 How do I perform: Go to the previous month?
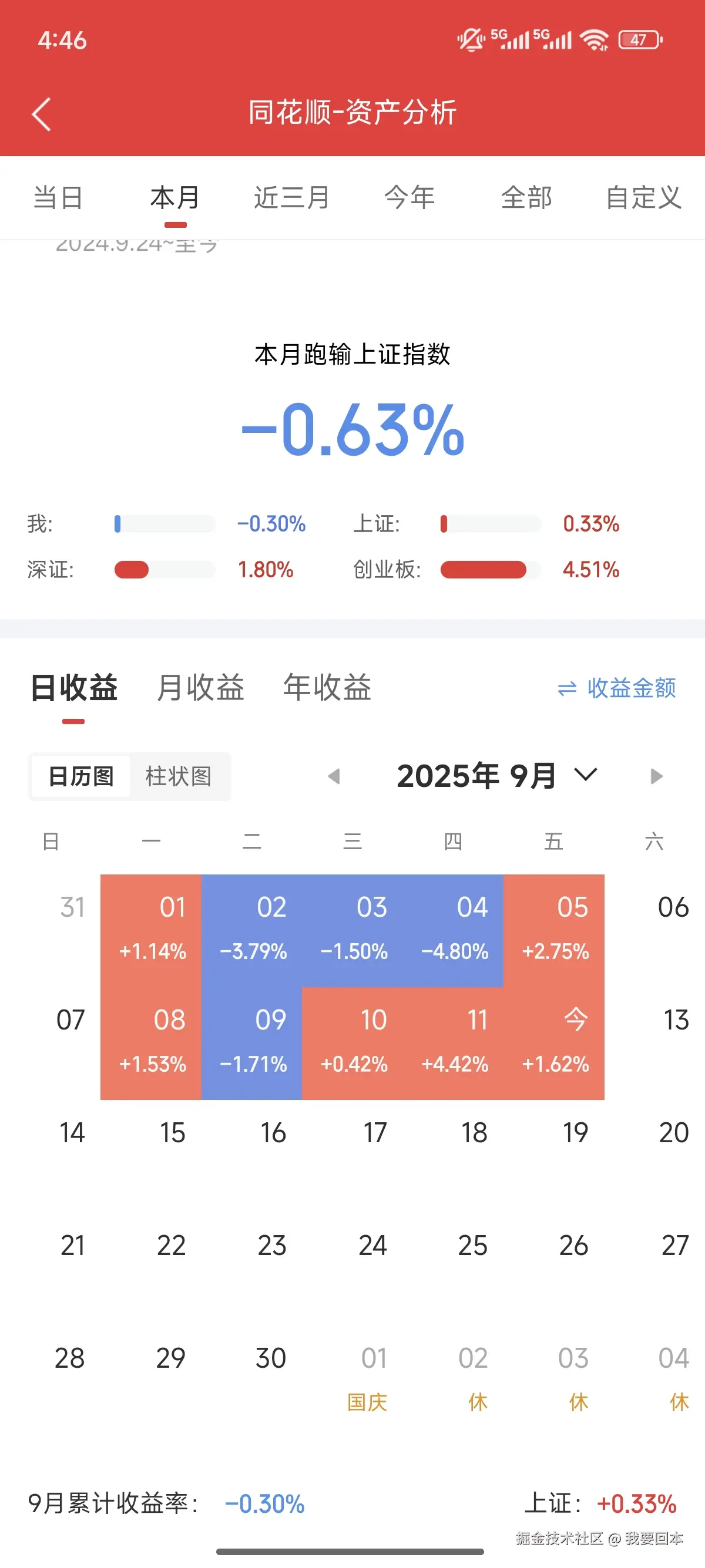[x=334, y=776]
